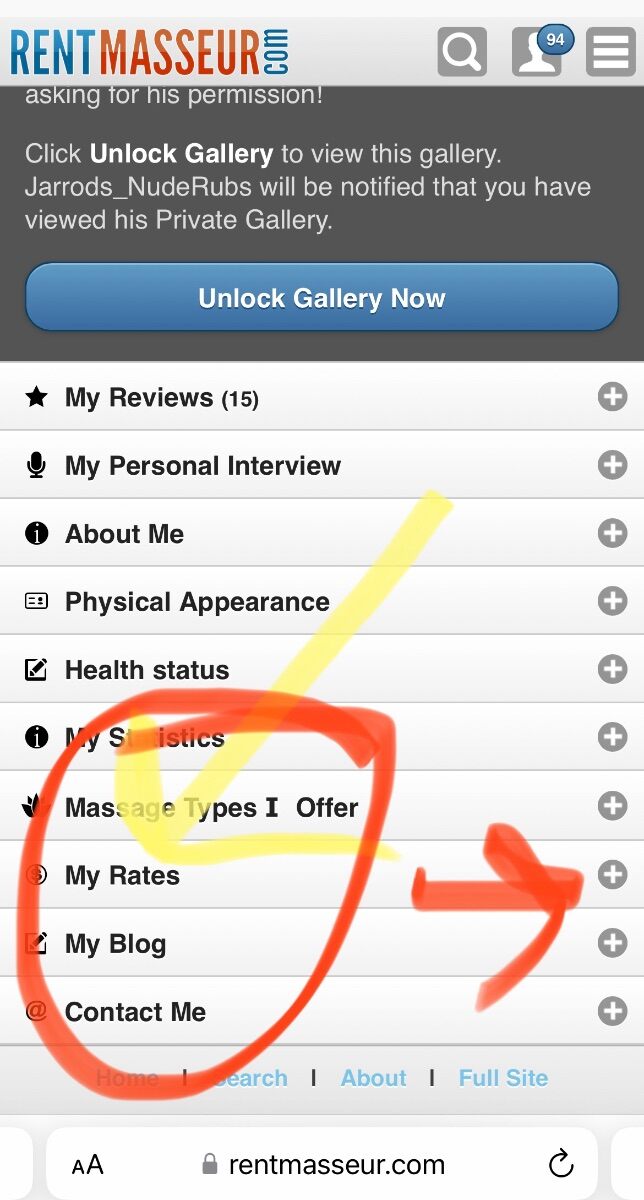Image resolution: width=644 pixels, height=1200 pixels.
Task: Open Safari's AA text options
Action: click(88, 1165)
